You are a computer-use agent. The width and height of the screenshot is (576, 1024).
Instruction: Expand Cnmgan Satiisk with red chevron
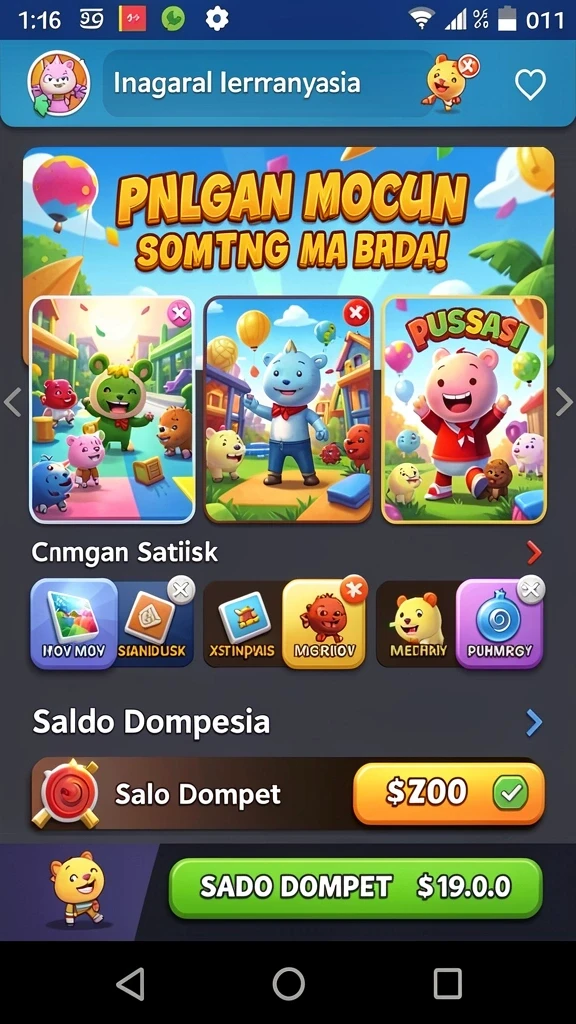(534, 553)
